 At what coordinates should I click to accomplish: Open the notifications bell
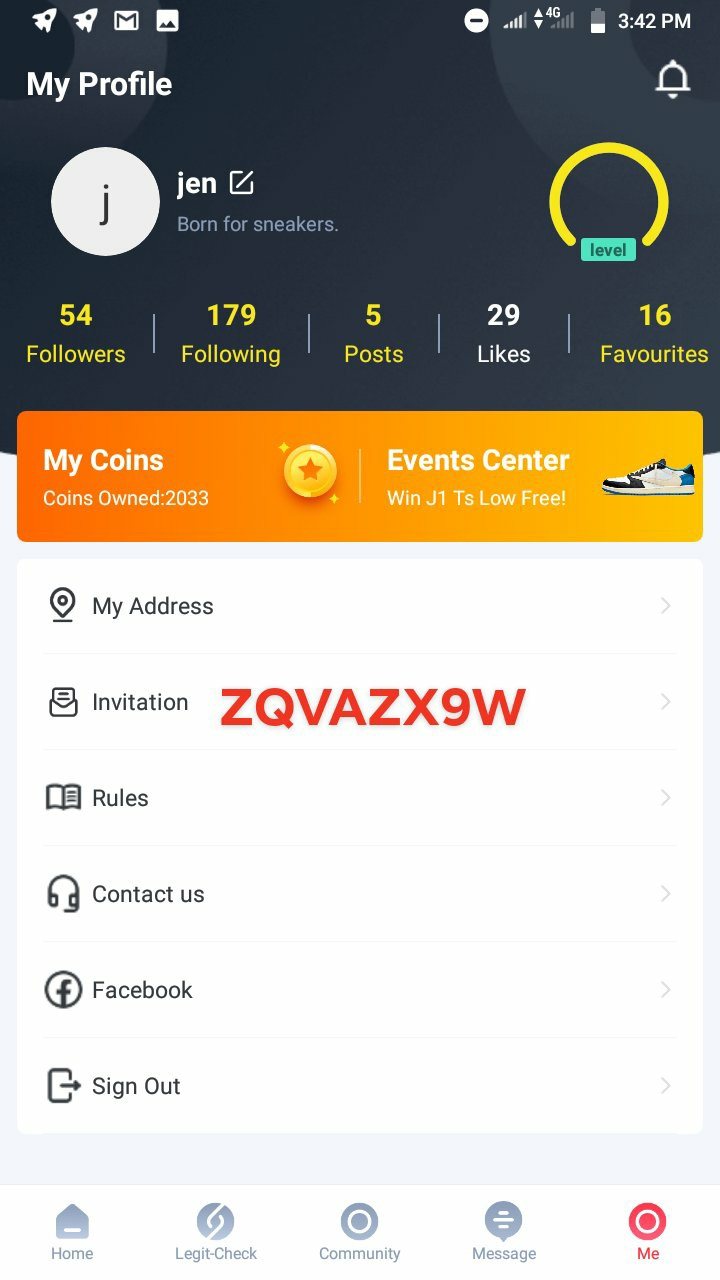pos(672,80)
